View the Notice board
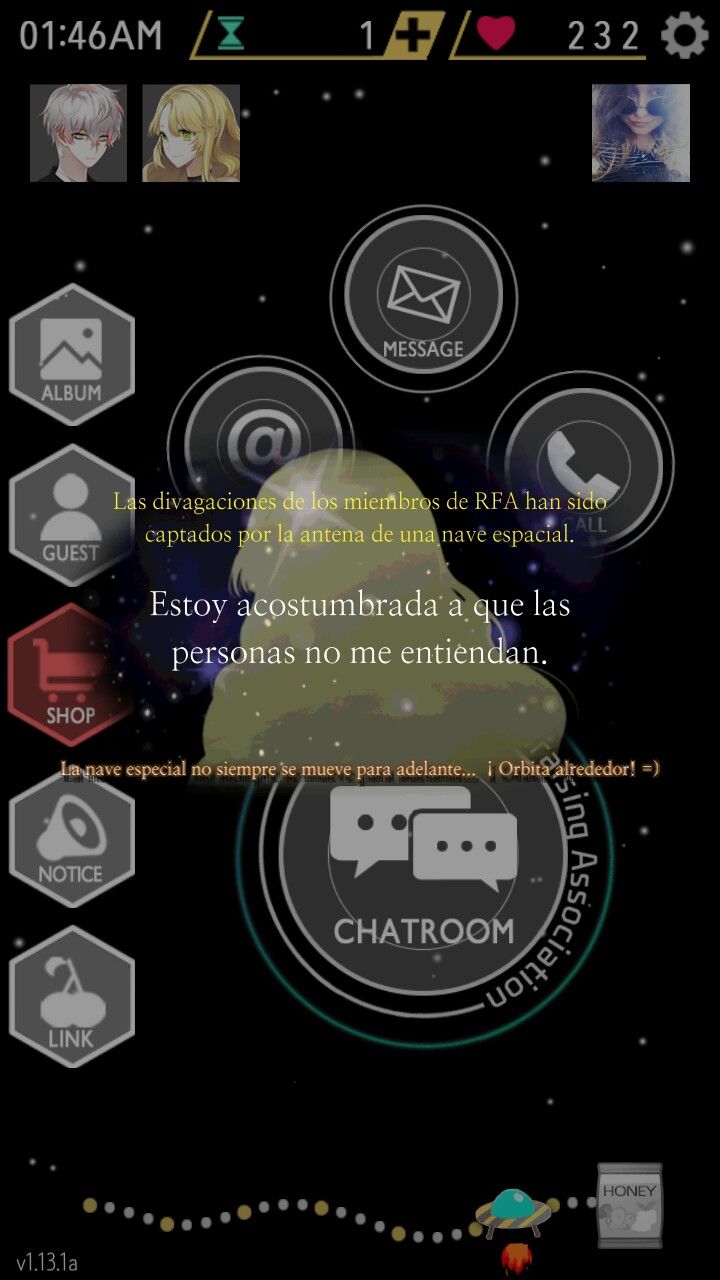The image size is (720, 1280). pyautogui.click(x=71, y=836)
